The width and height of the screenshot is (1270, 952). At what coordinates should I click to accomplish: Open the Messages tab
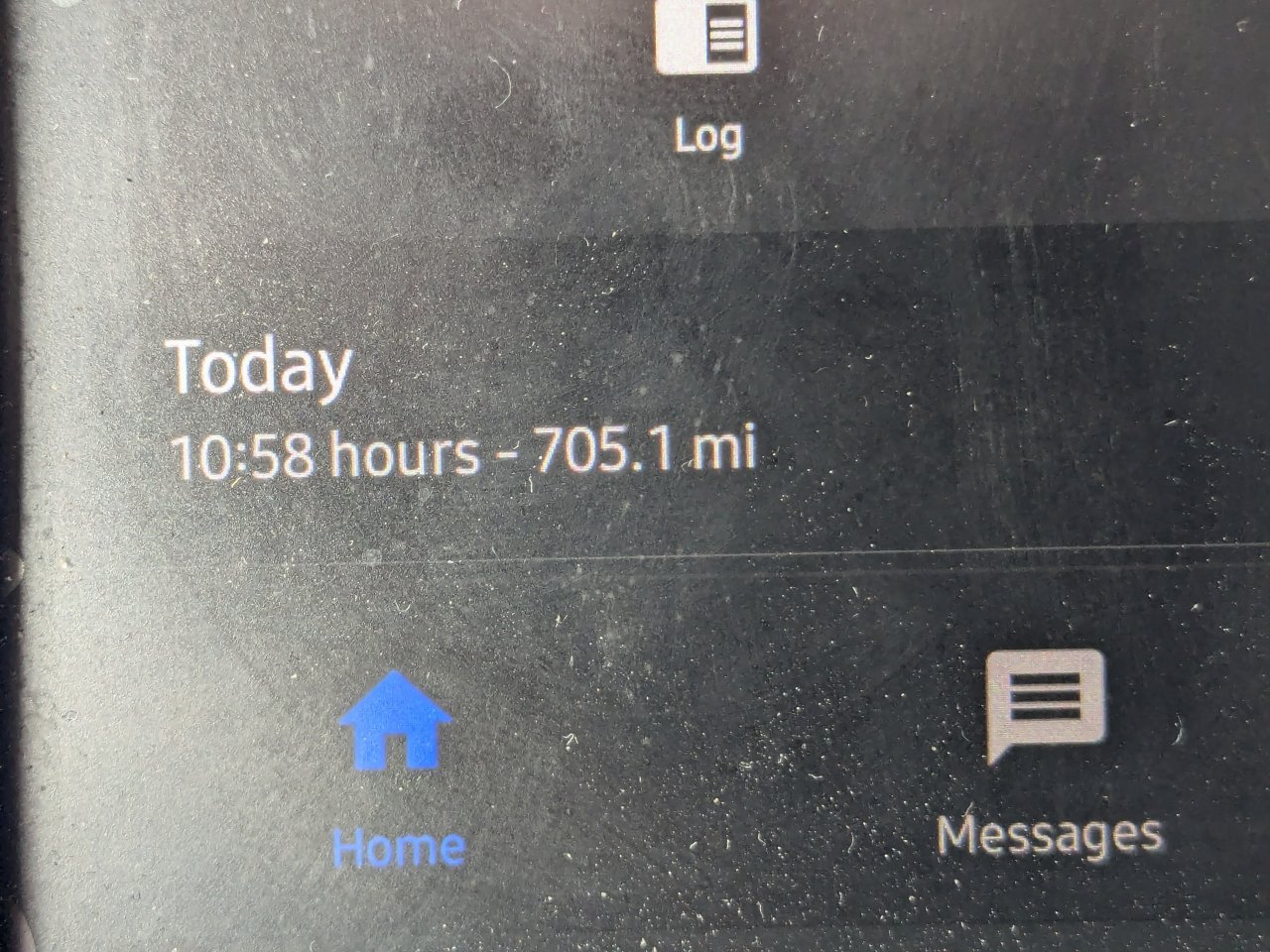1048,754
